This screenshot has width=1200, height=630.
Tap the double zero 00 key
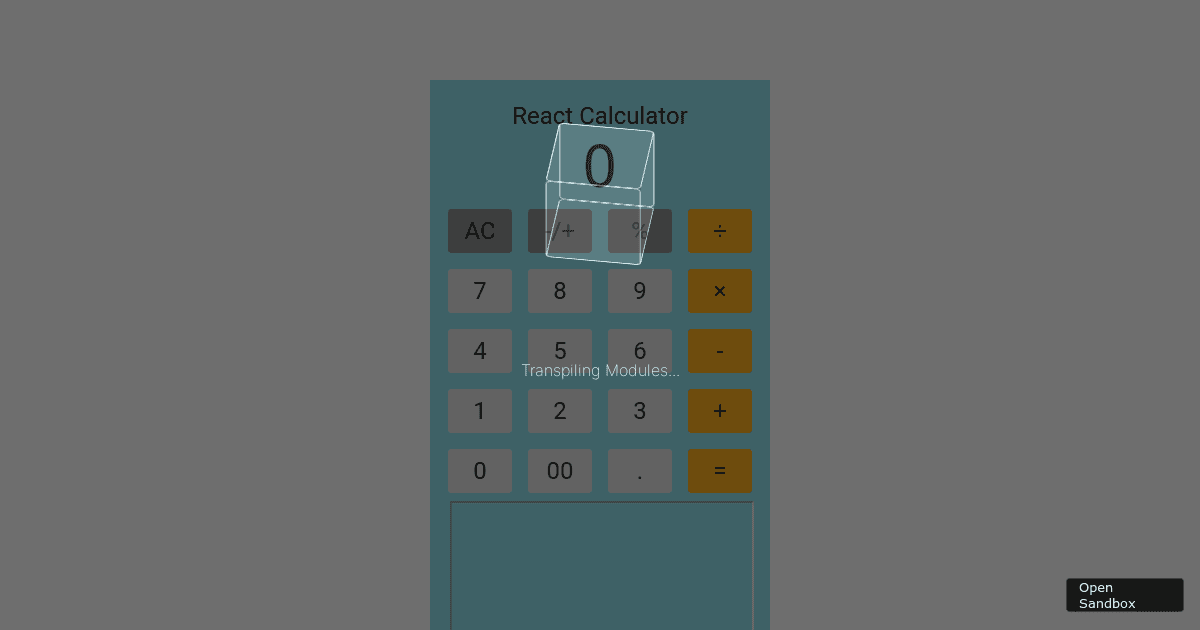(x=560, y=471)
